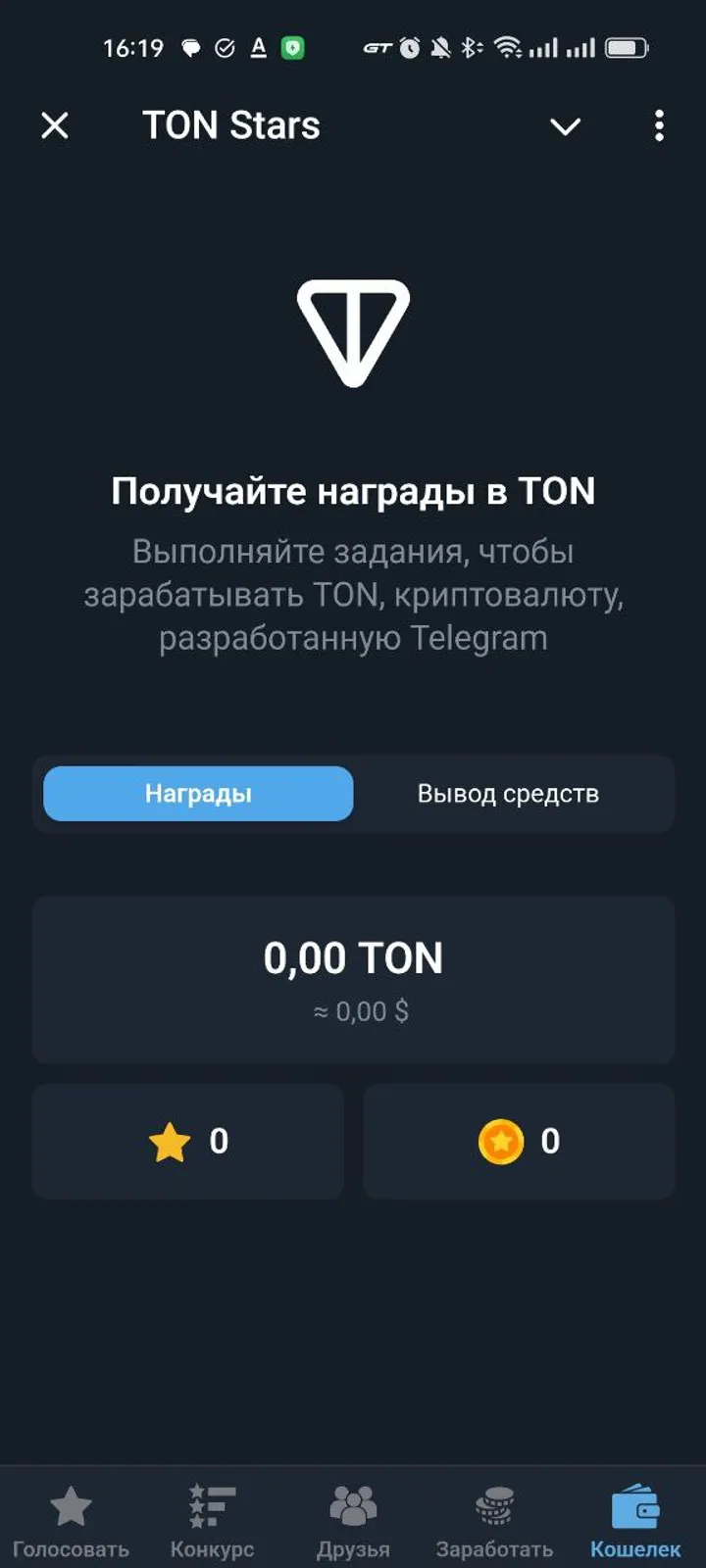This screenshot has height=1568, width=706.
Task: Click the yellow star balance icon
Action: [170, 1142]
